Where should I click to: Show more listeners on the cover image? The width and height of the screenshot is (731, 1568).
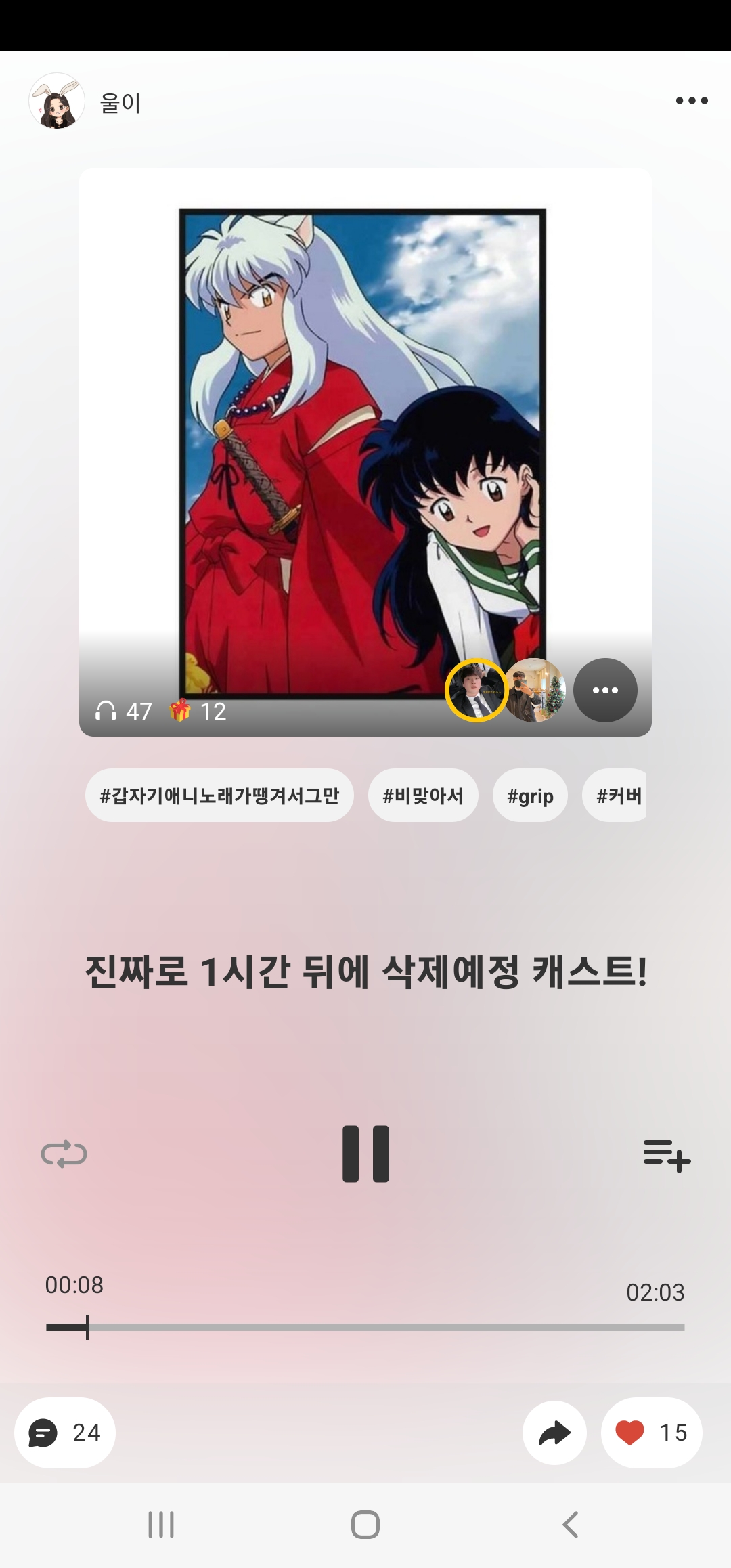click(605, 690)
